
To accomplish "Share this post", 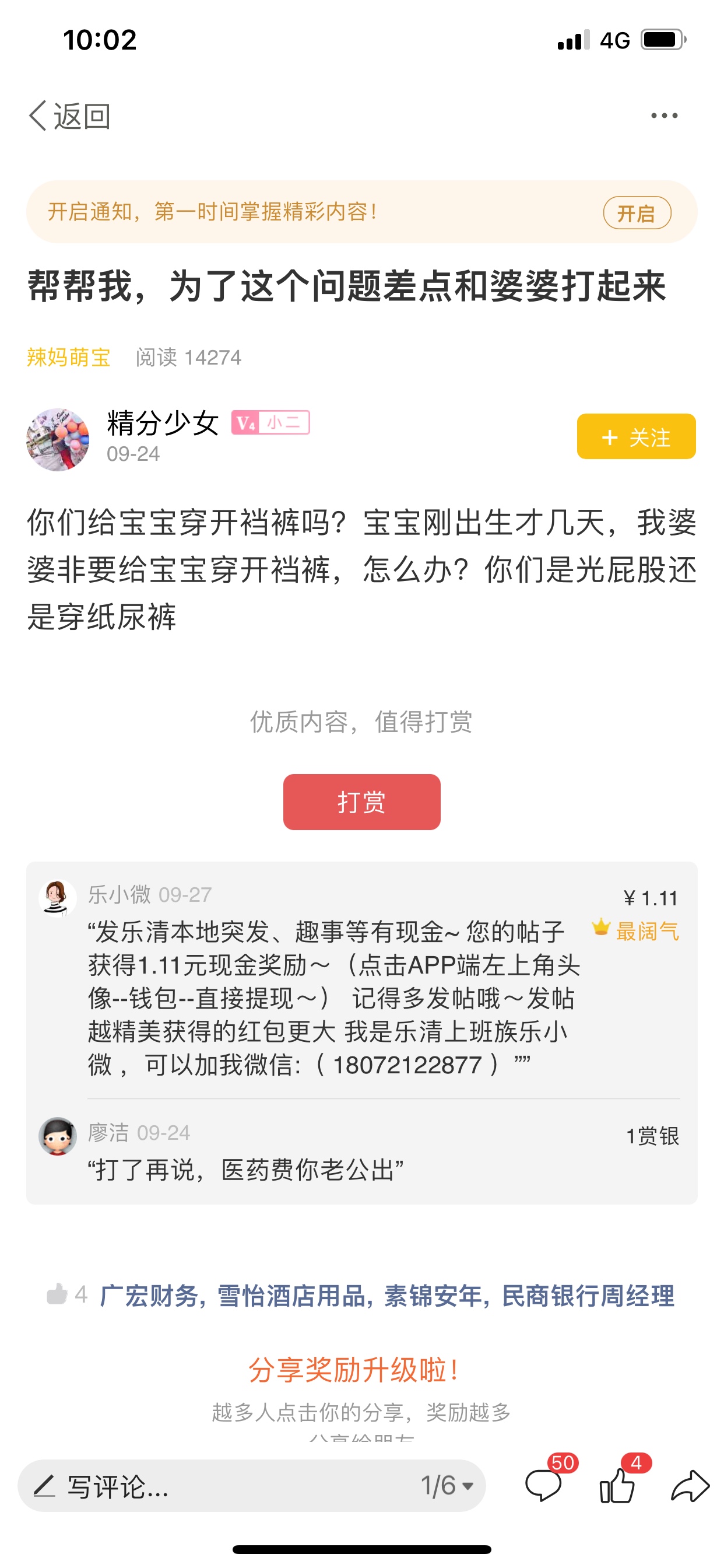I will point(690,1485).
